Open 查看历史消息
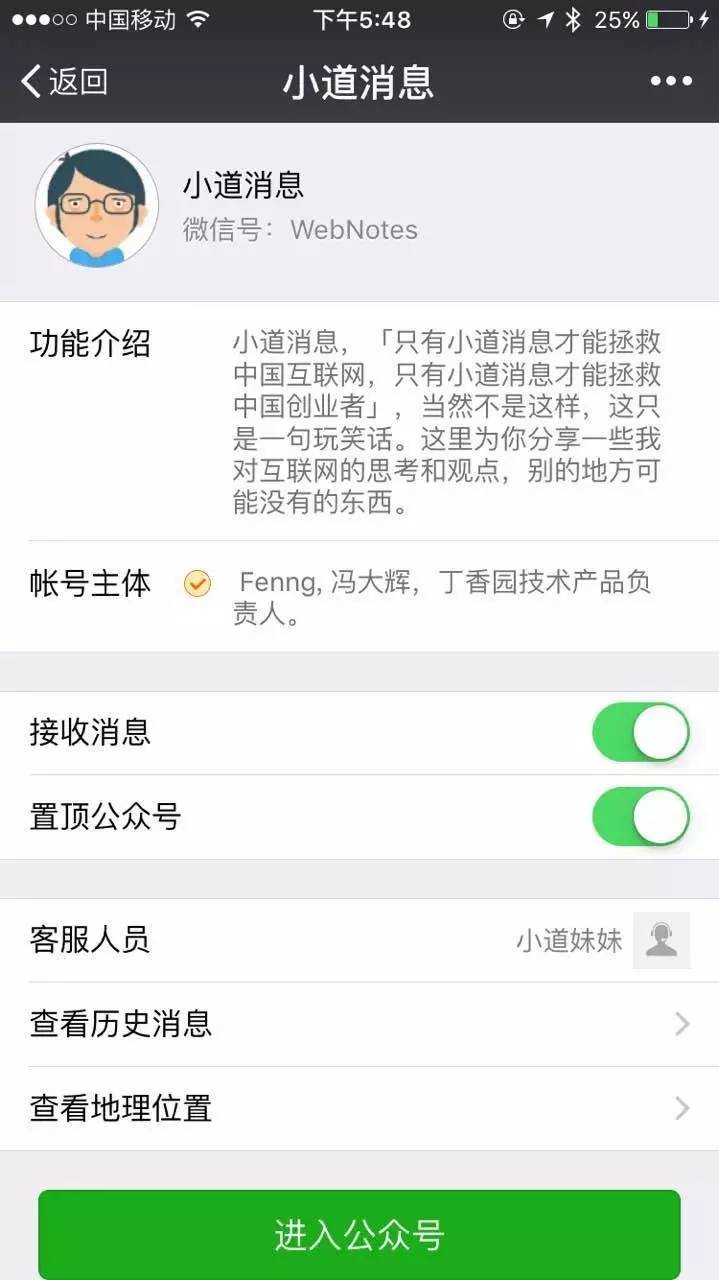The width and height of the screenshot is (719, 1280). [360, 1024]
